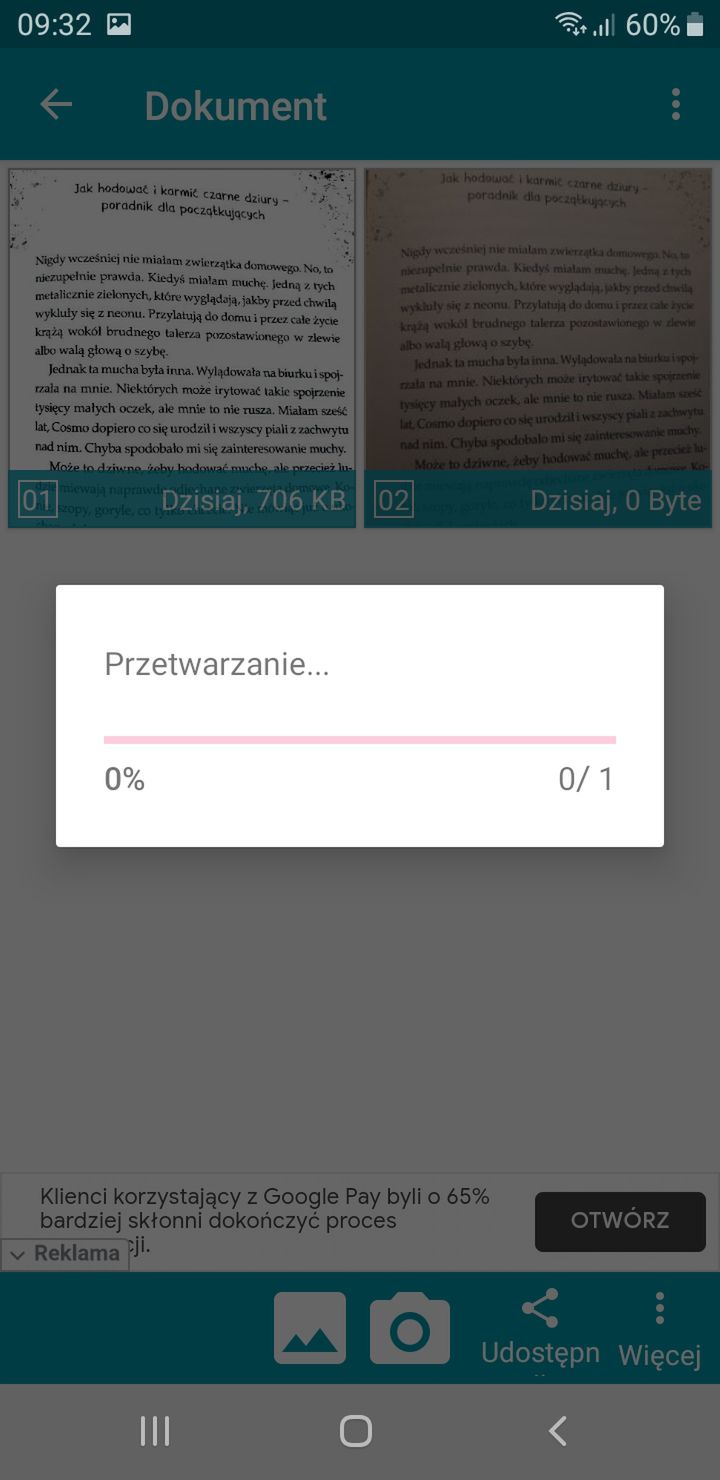Open scanned page 01 thumbnail
This screenshot has height=1480, width=720.
pyautogui.click(x=182, y=348)
